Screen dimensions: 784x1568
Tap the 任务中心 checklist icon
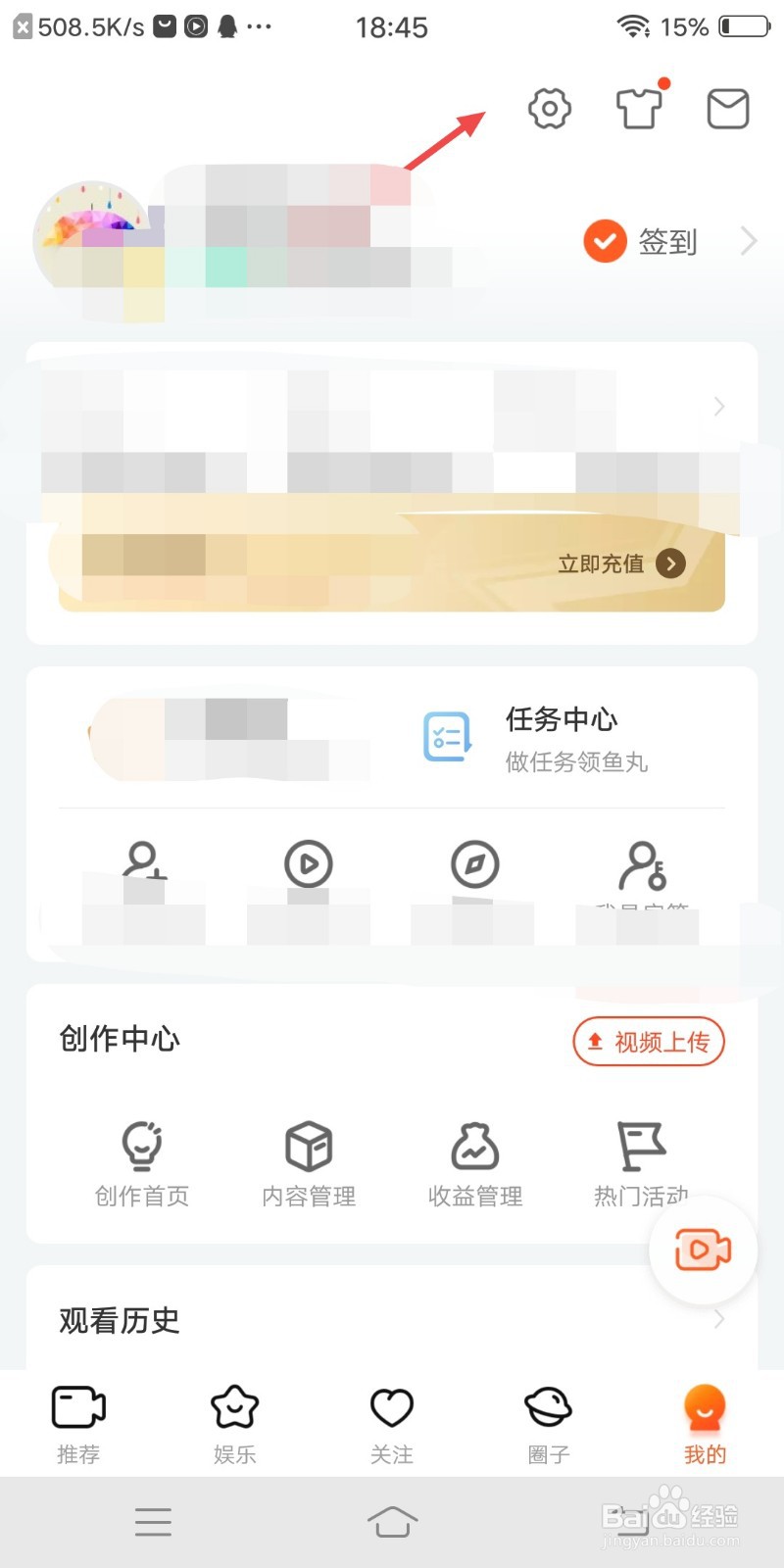(446, 737)
